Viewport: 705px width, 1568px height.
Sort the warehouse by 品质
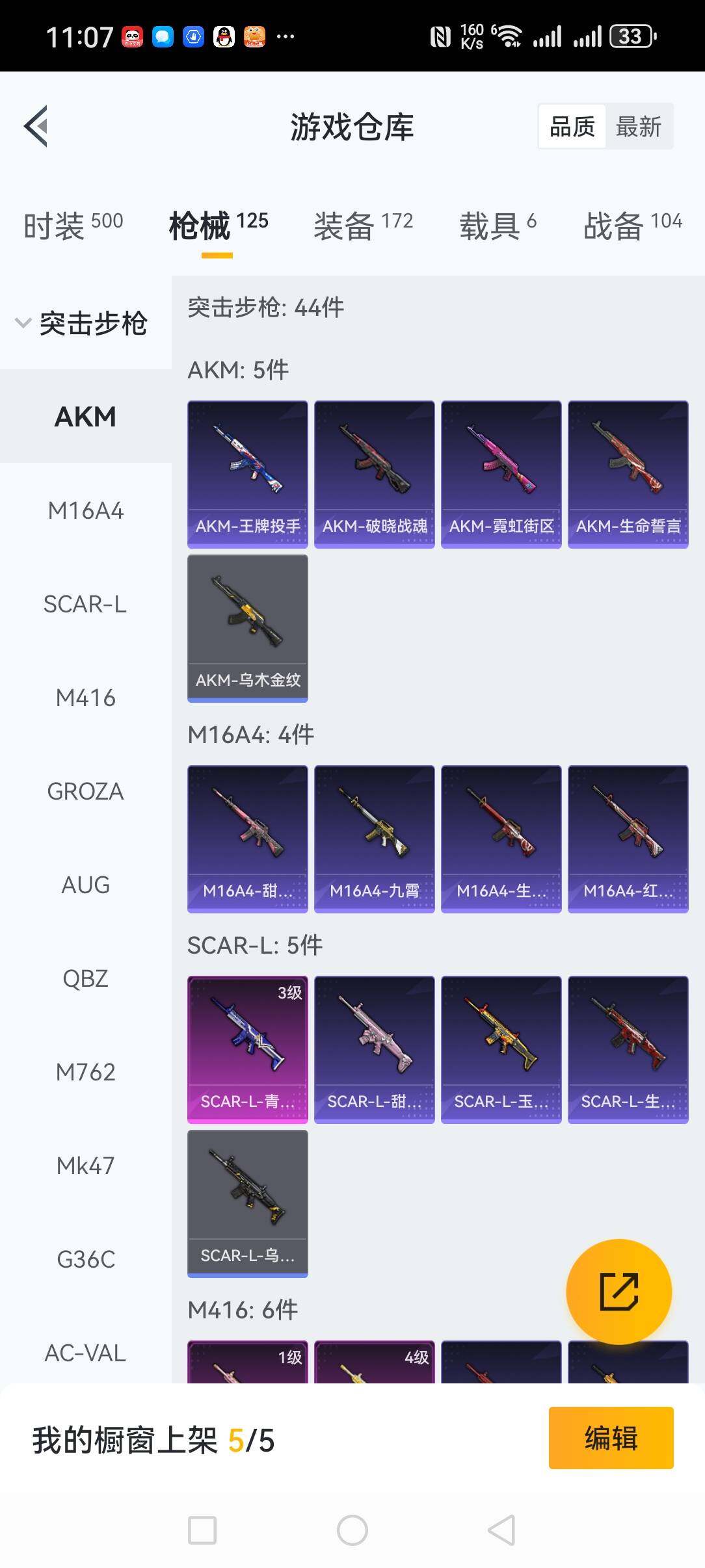point(572,127)
